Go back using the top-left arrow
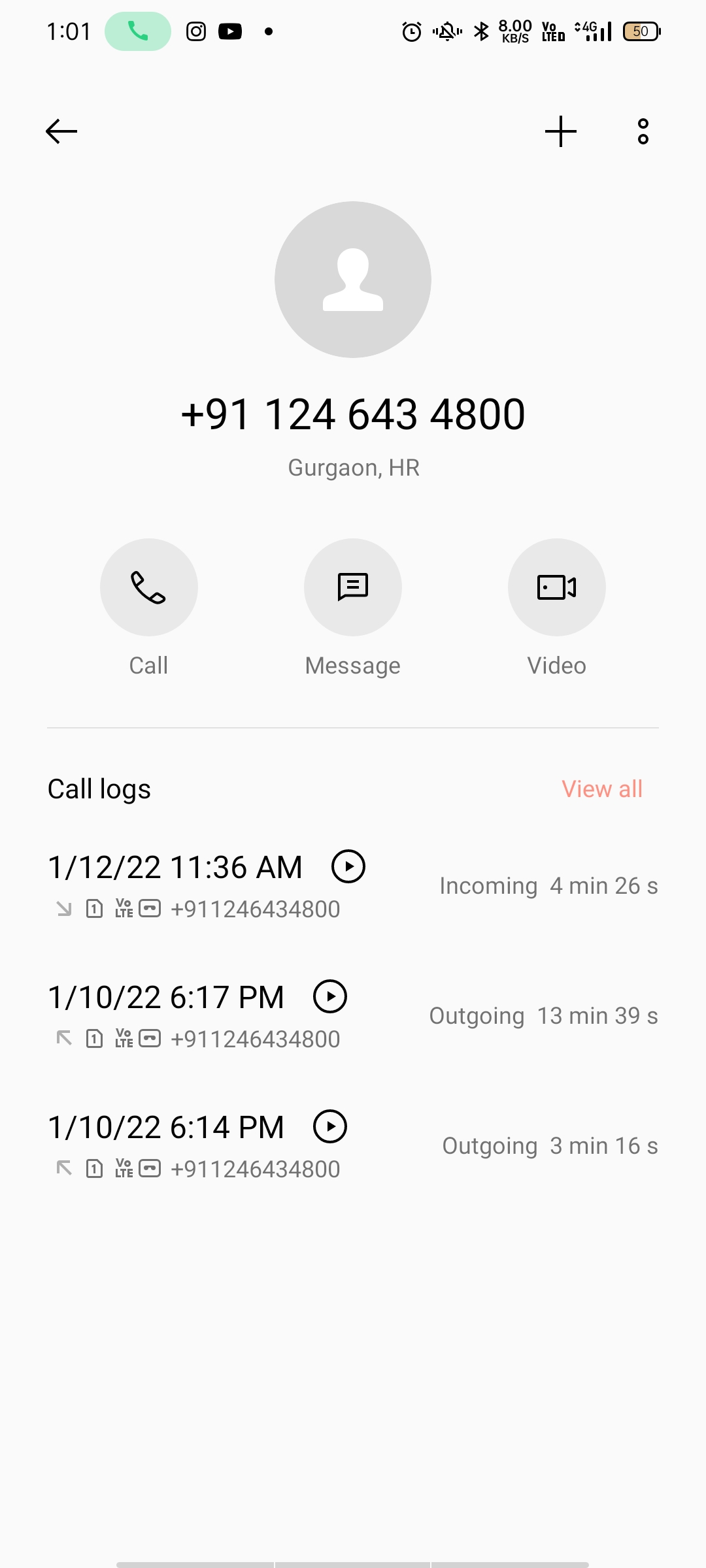706x1568 pixels. pos(61,131)
